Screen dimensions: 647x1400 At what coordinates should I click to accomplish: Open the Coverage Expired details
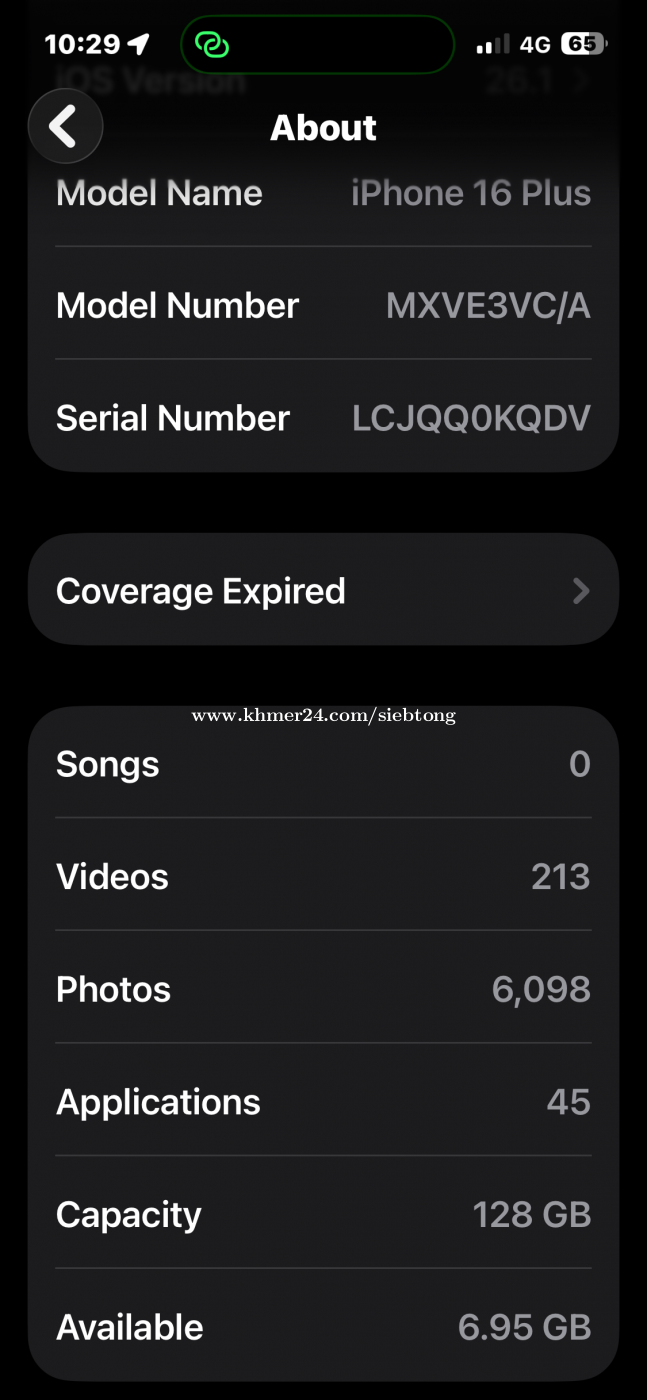click(x=323, y=591)
